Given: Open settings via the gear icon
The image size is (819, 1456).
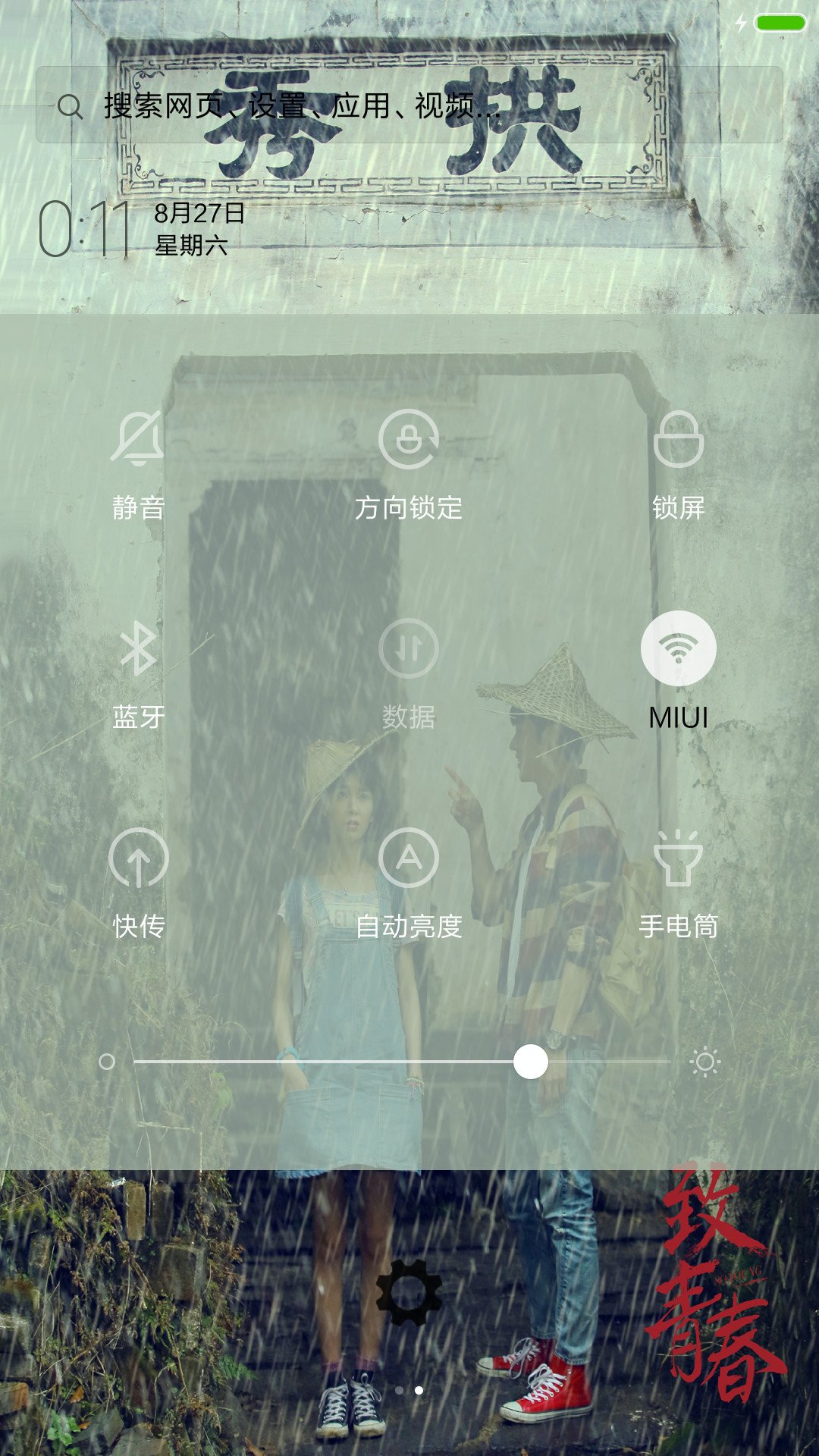Looking at the screenshot, I should (x=409, y=1292).
